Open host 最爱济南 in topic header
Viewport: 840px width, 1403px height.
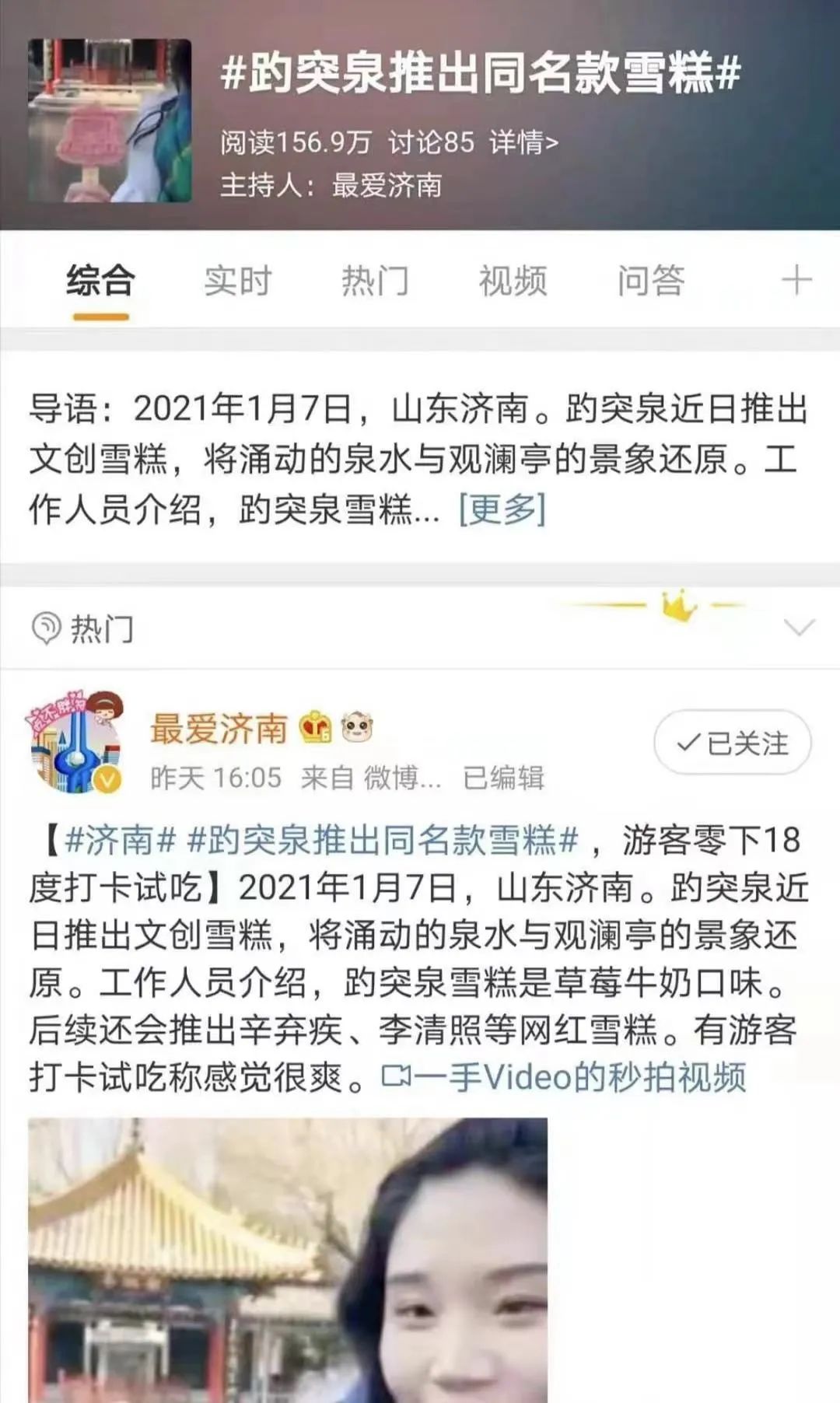click(x=387, y=185)
